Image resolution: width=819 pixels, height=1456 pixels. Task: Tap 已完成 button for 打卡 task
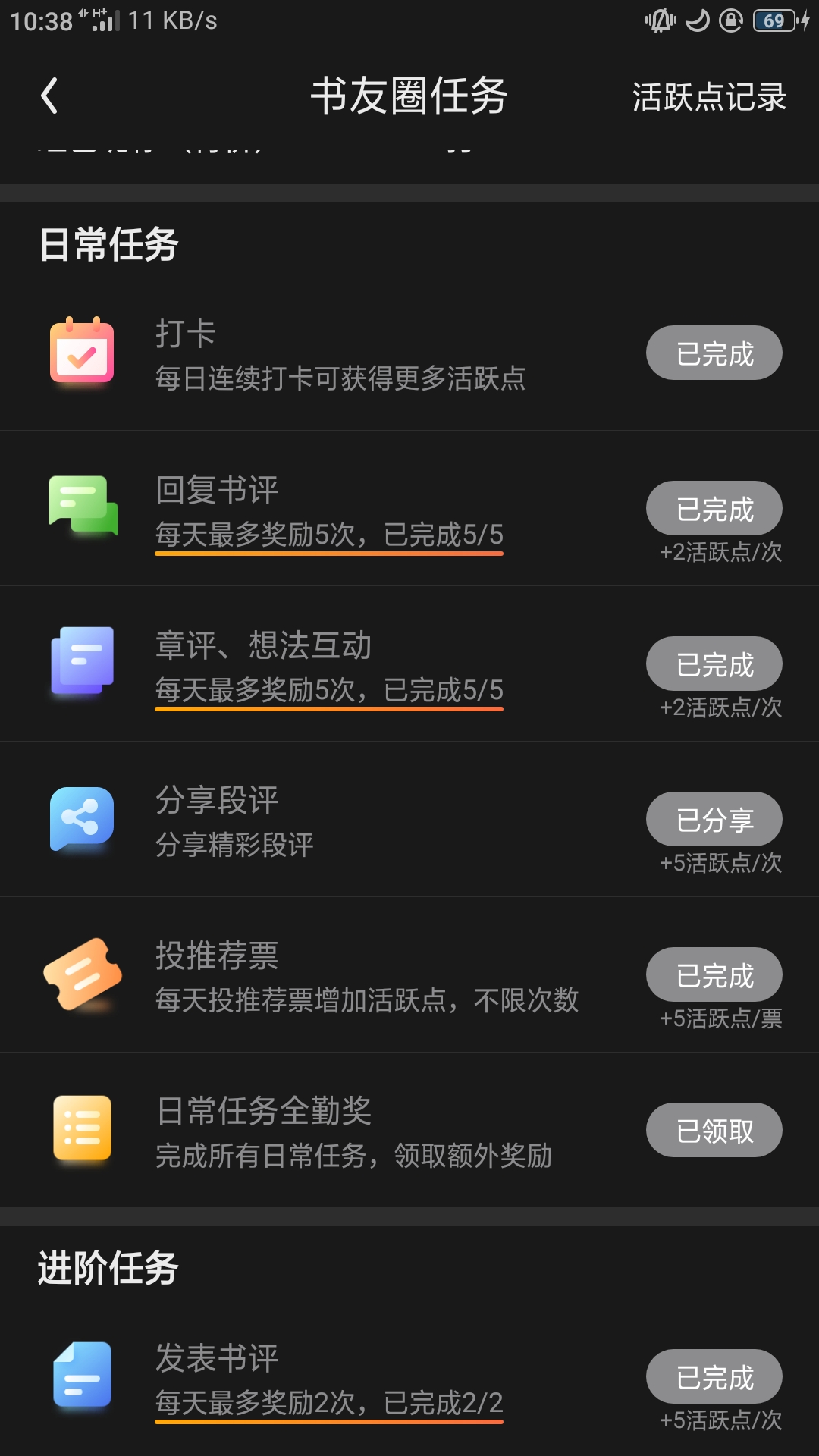coord(714,353)
